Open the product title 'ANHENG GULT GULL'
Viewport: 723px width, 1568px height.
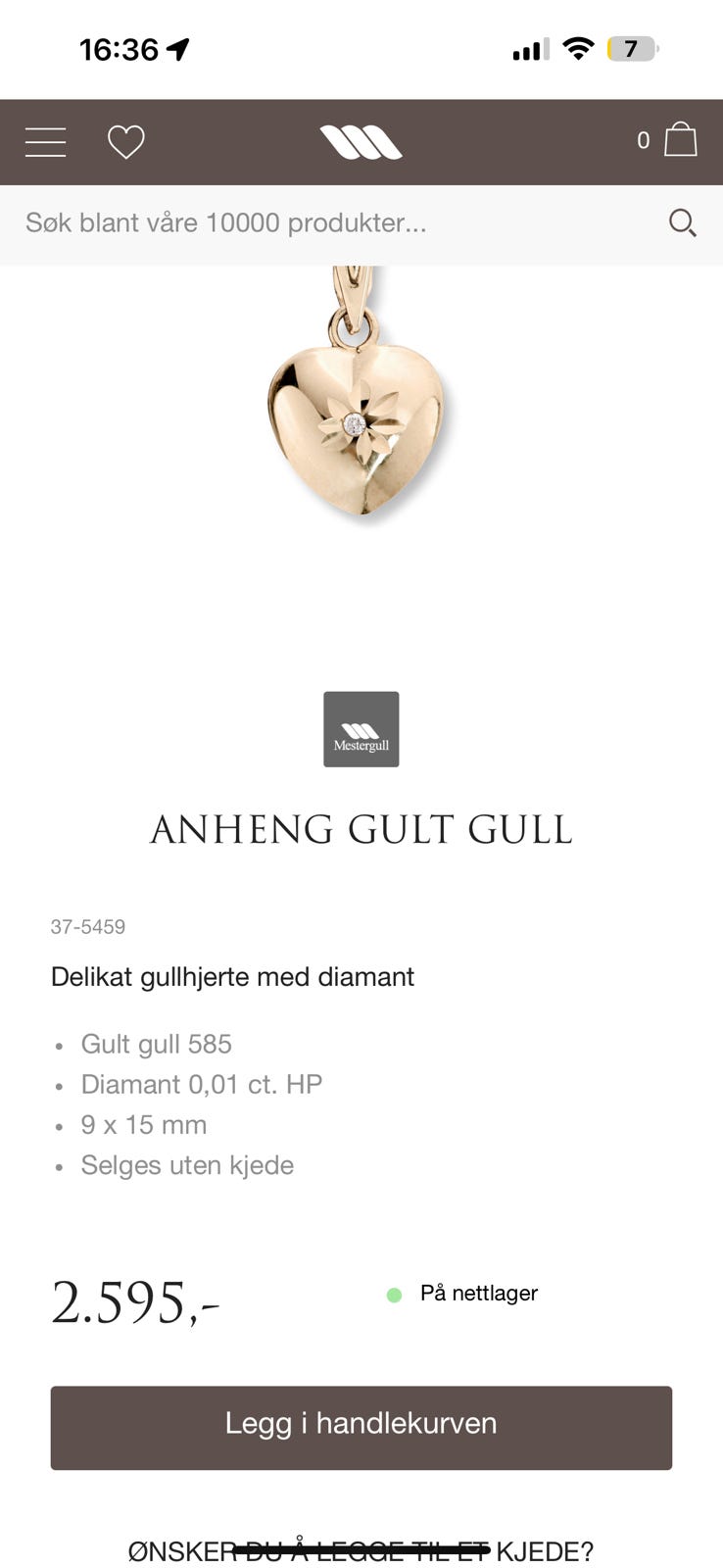click(361, 830)
